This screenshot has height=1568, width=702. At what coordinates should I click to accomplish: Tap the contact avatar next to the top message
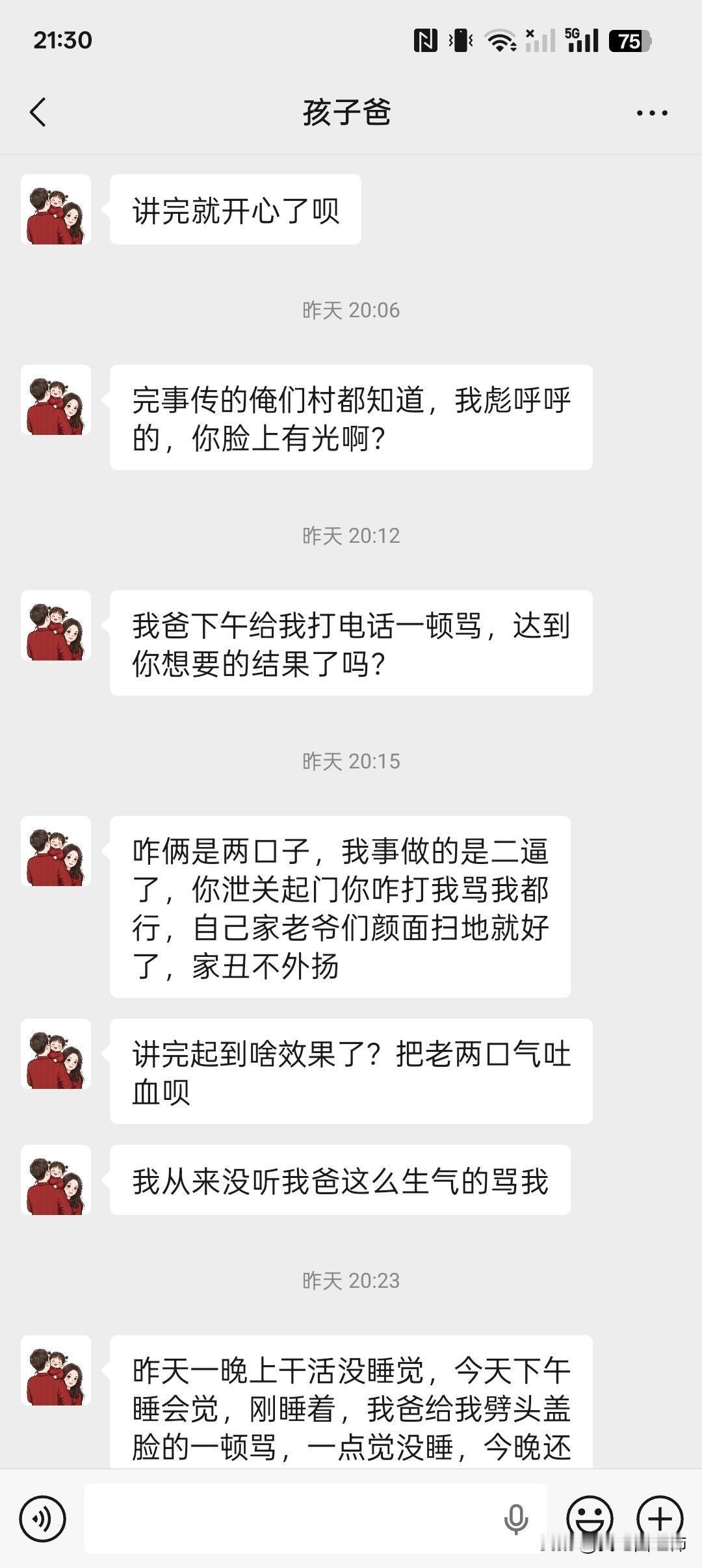tap(55, 209)
